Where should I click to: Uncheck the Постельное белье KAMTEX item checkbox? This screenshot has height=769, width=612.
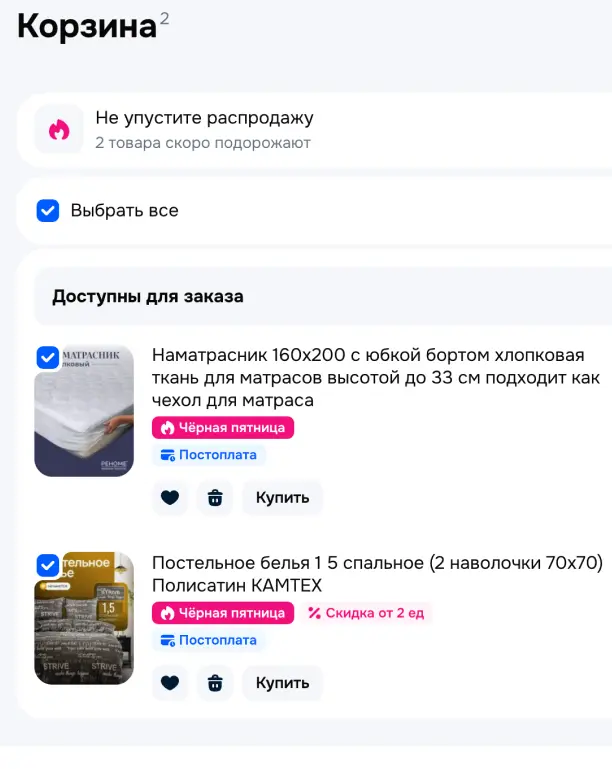coord(47,565)
